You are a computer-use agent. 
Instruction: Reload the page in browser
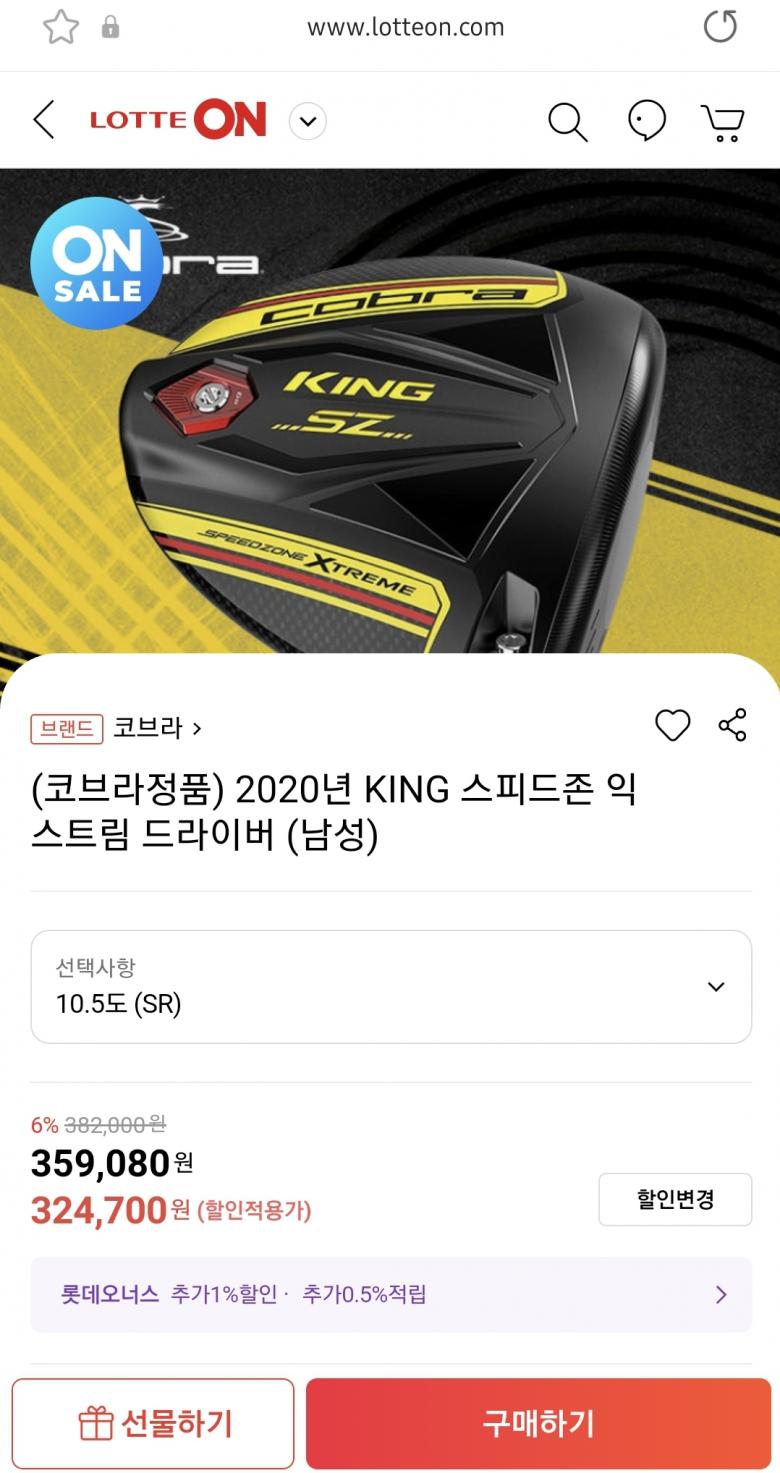point(720,27)
